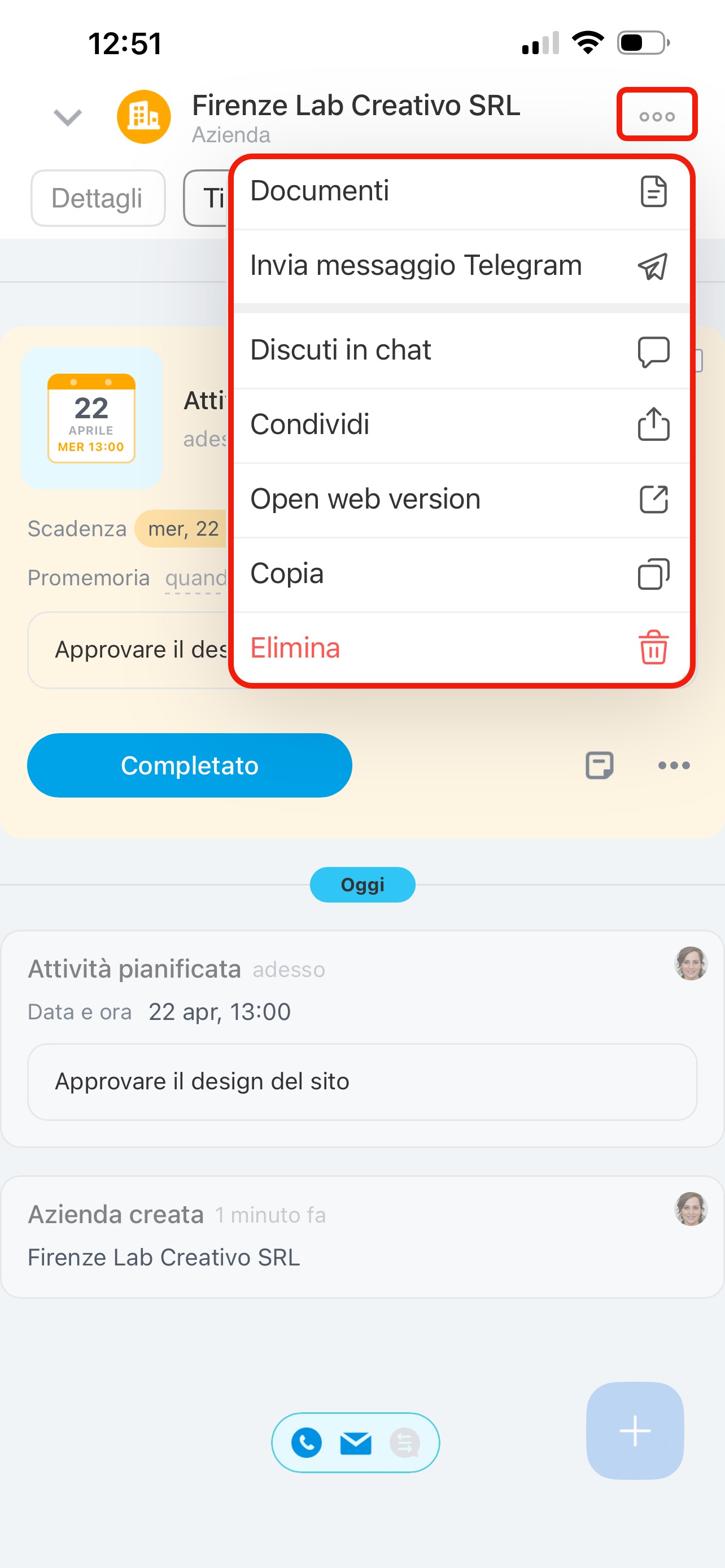
Task: Collapse the card with the down chevron
Action: click(x=68, y=117)
